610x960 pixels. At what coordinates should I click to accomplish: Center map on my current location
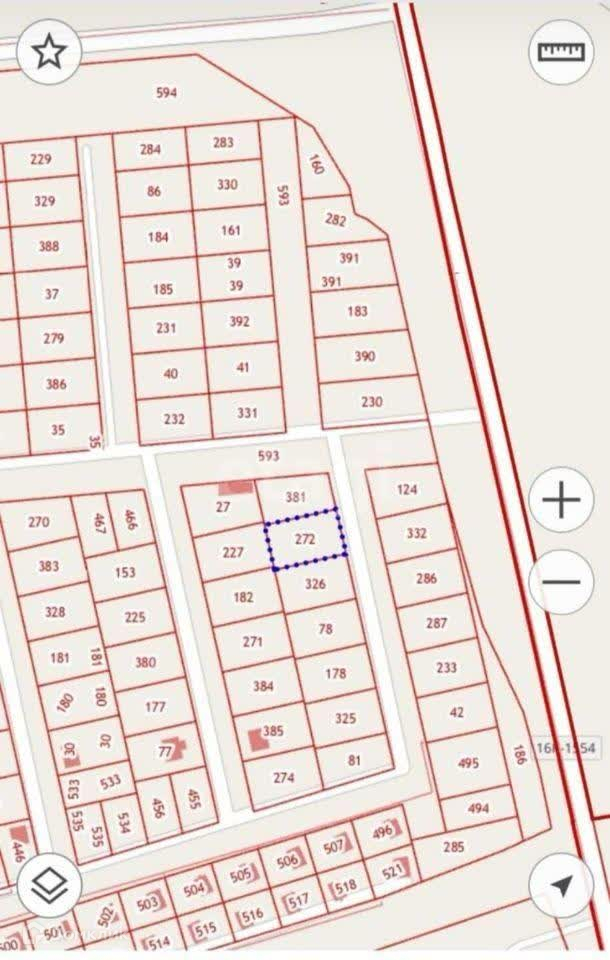click(x=562, y=886)
